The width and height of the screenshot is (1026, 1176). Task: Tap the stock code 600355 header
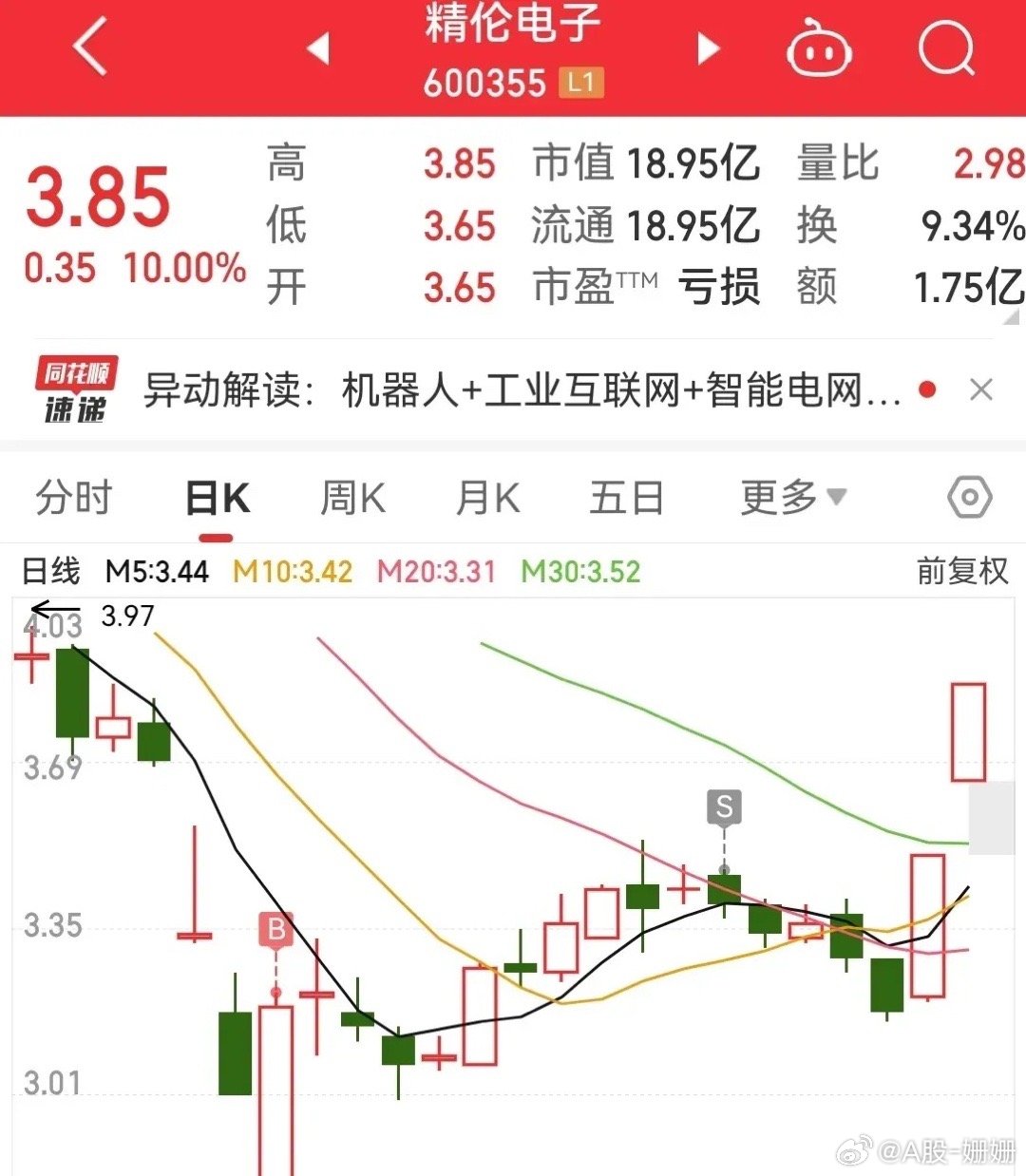(x=486, y=84)
